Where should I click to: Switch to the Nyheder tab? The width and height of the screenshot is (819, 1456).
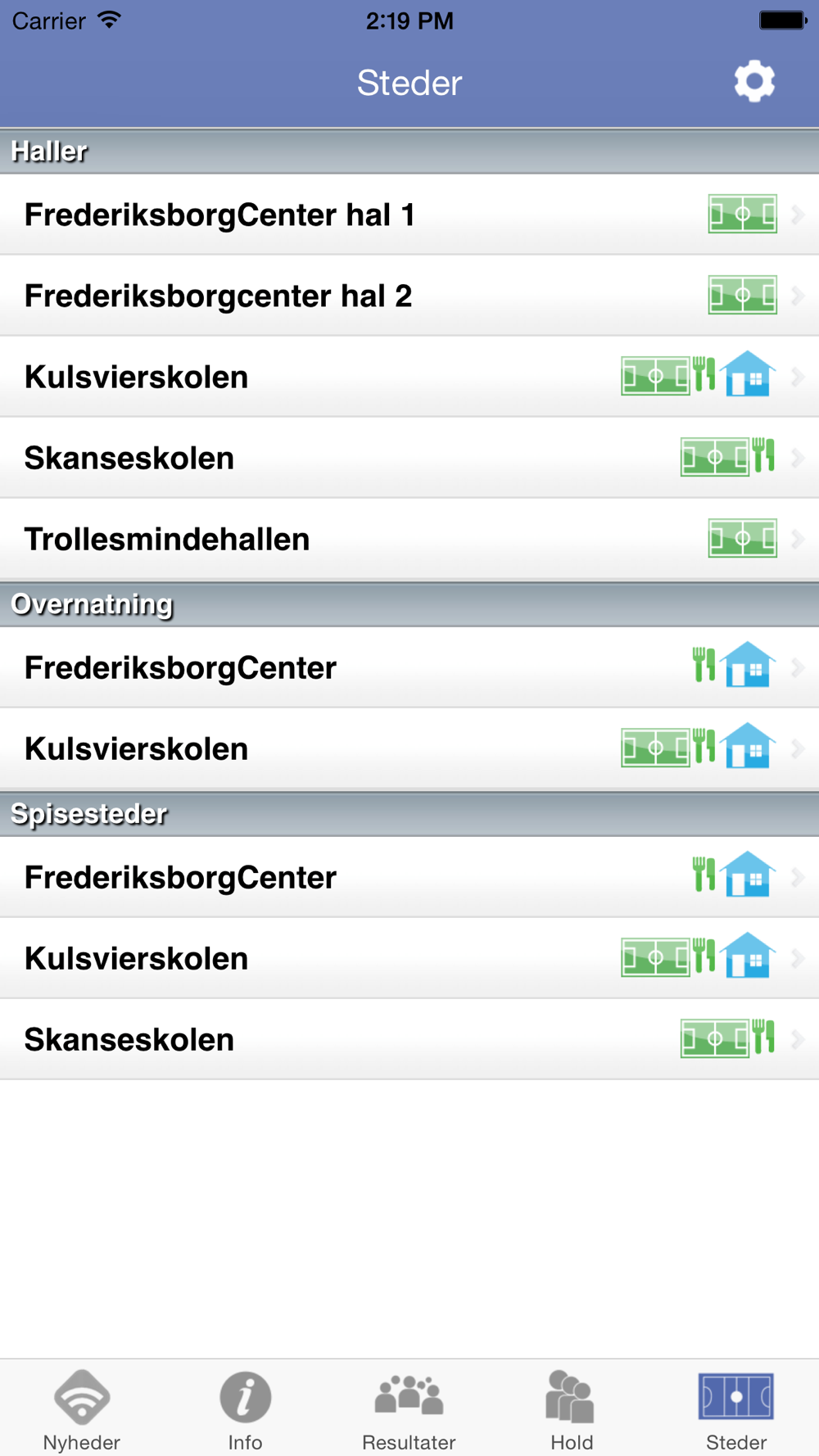(82, 1409)
